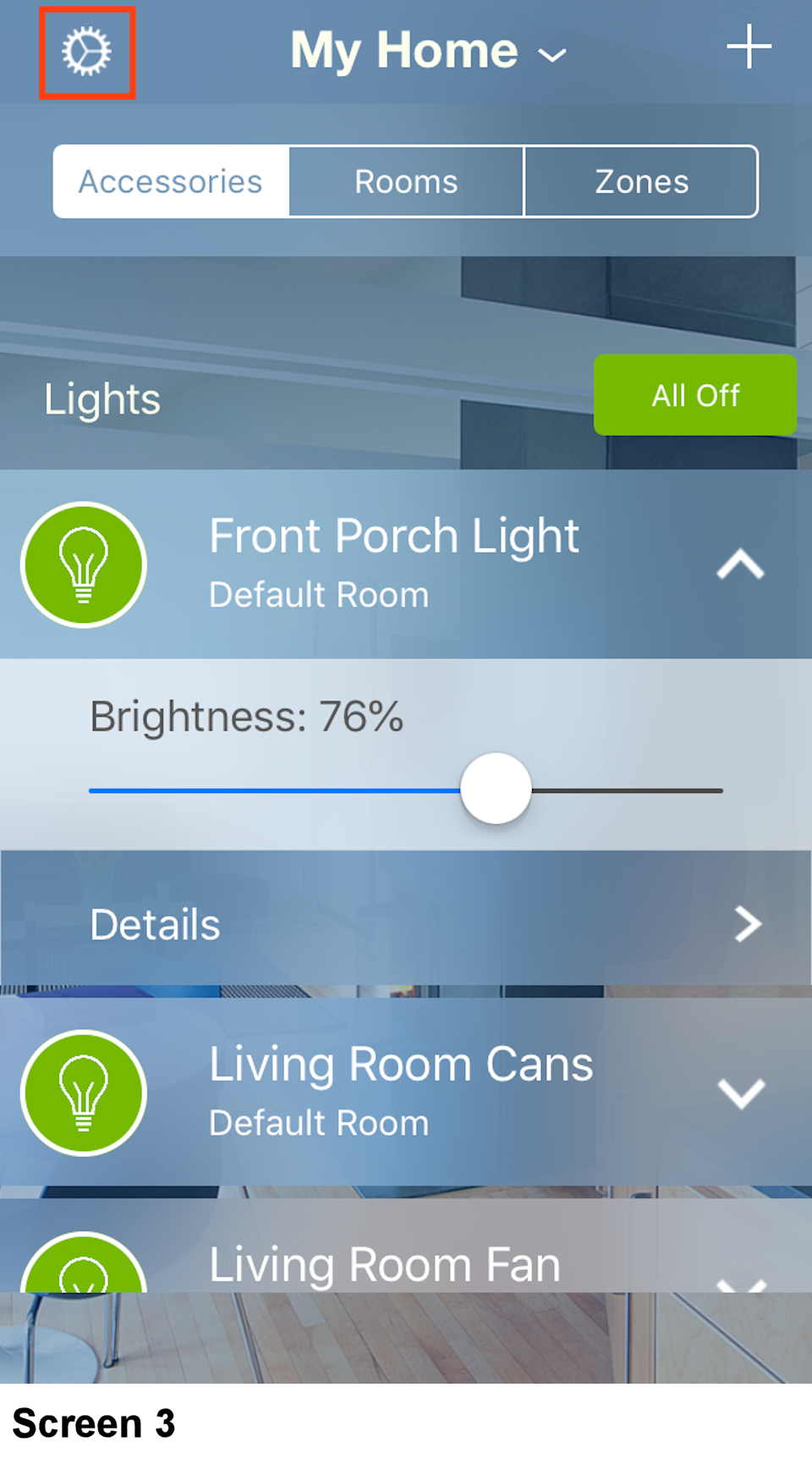This screenshot has width=812, height=1481.
Task: Open the settings gear icon
Action: pyautogui.click(x=86, y=52)
